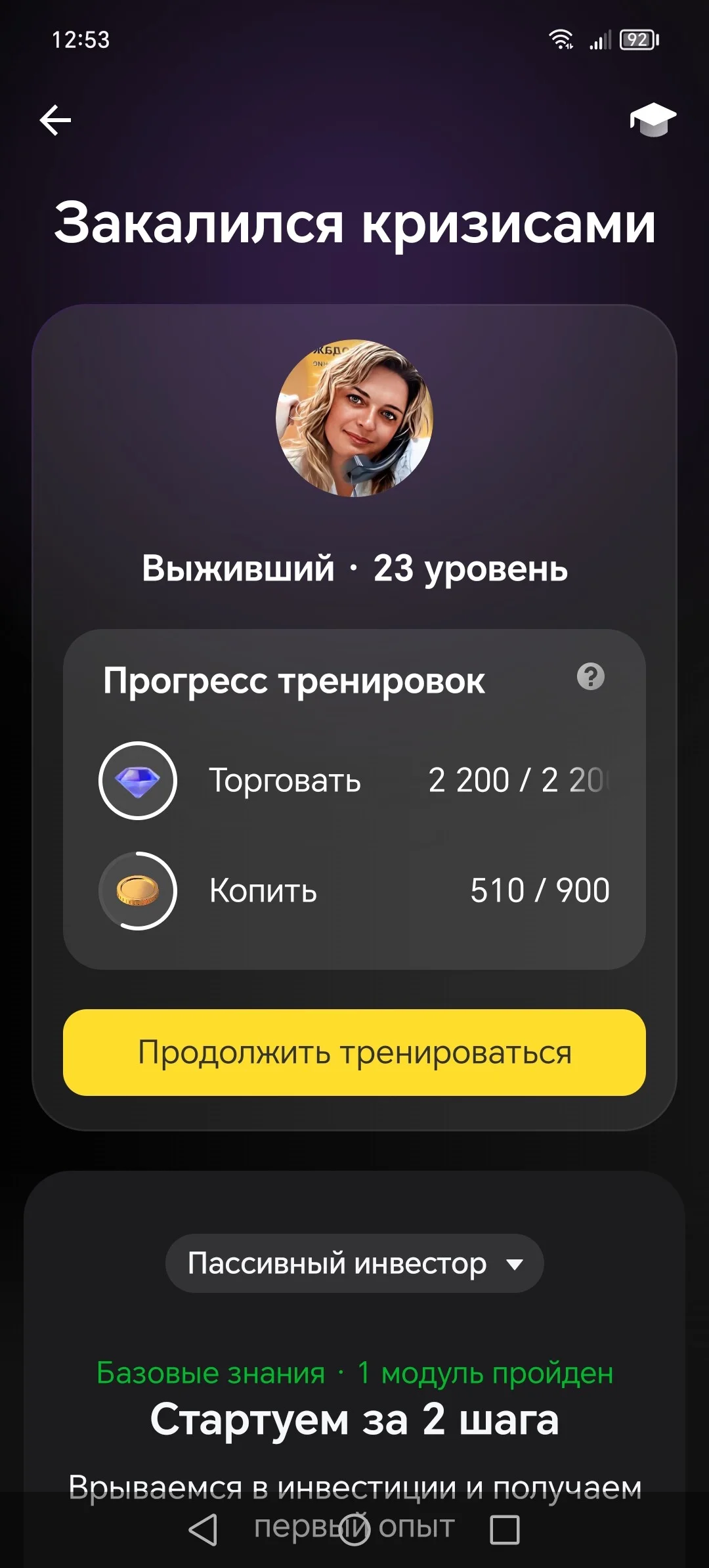Expand the Пассивный инвестор dropdown
The height and width of the screenshot is (1568, 709).
[x=354, y=1263]
